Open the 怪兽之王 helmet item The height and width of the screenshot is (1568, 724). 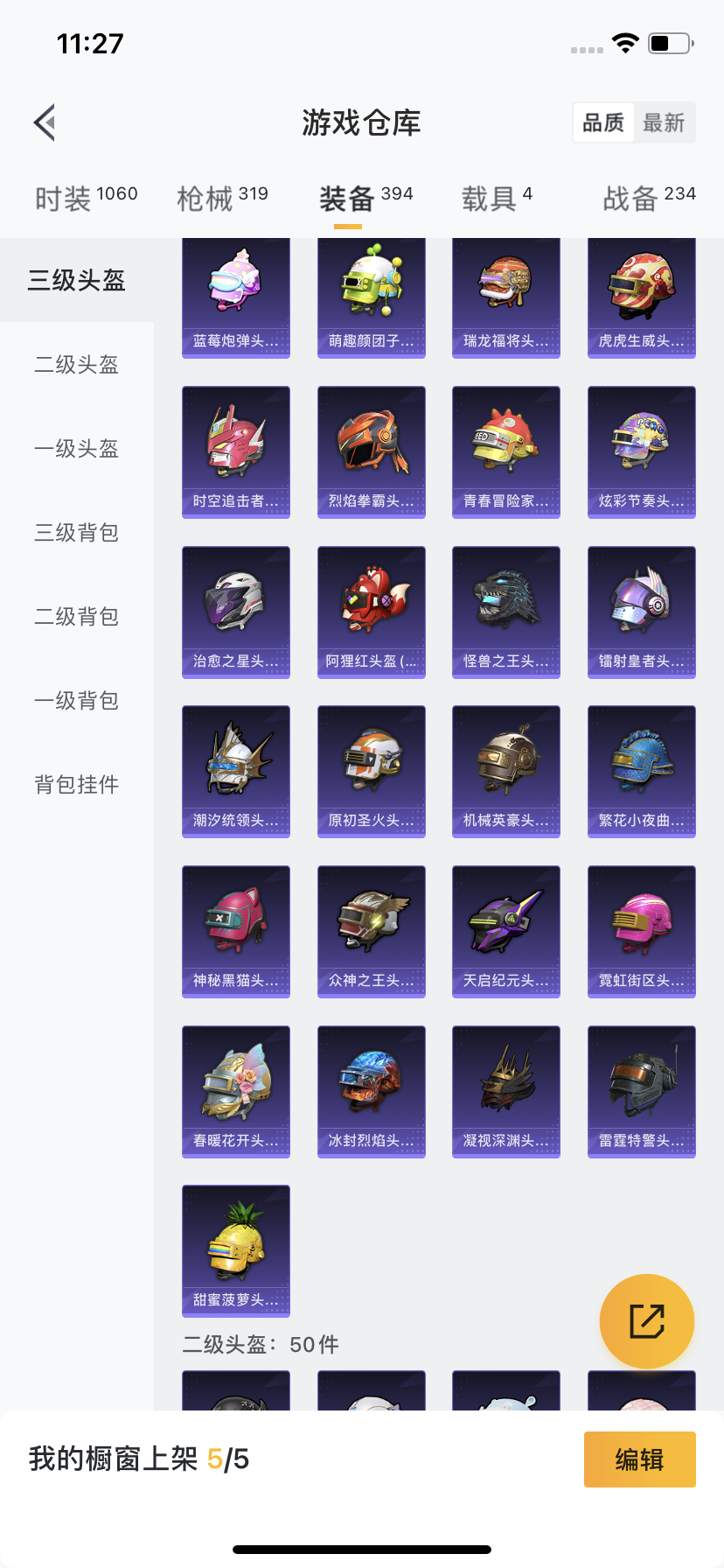click(506, 612)
